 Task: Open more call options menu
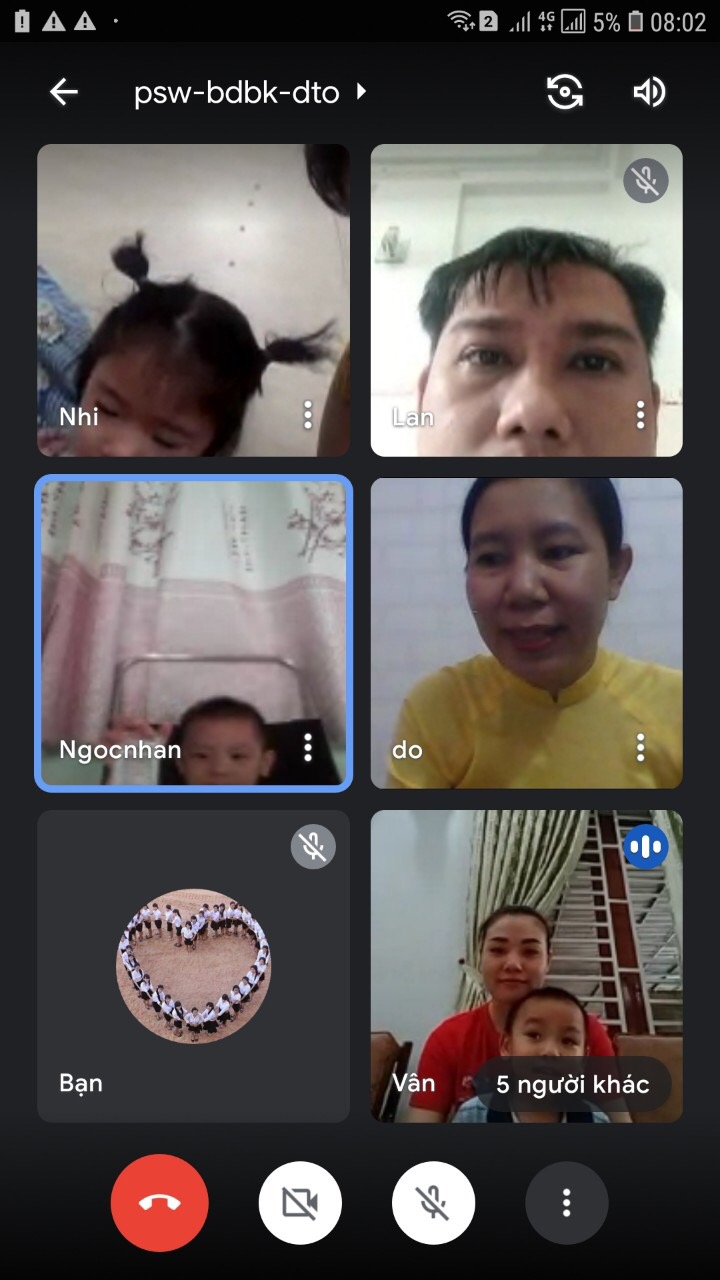point(567,1203)
